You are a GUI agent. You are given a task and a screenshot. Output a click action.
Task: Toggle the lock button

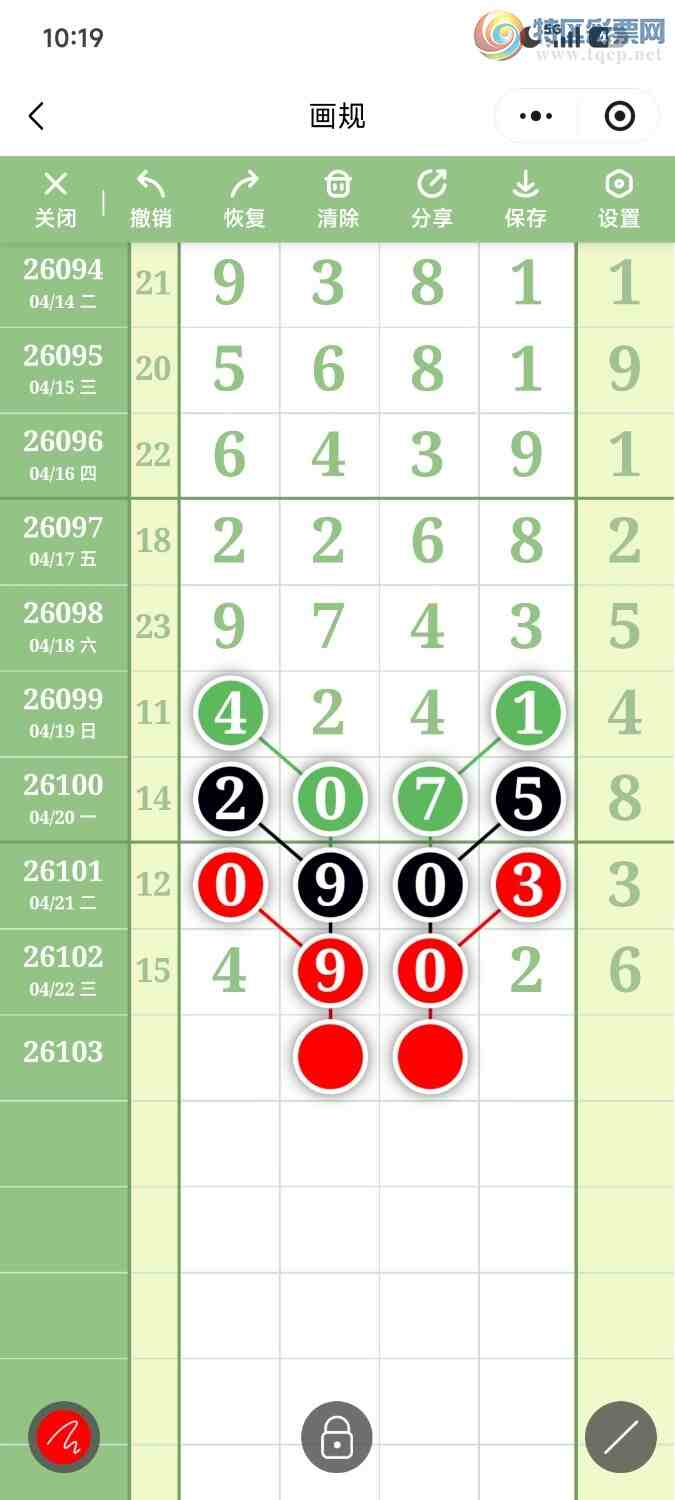337,1438
